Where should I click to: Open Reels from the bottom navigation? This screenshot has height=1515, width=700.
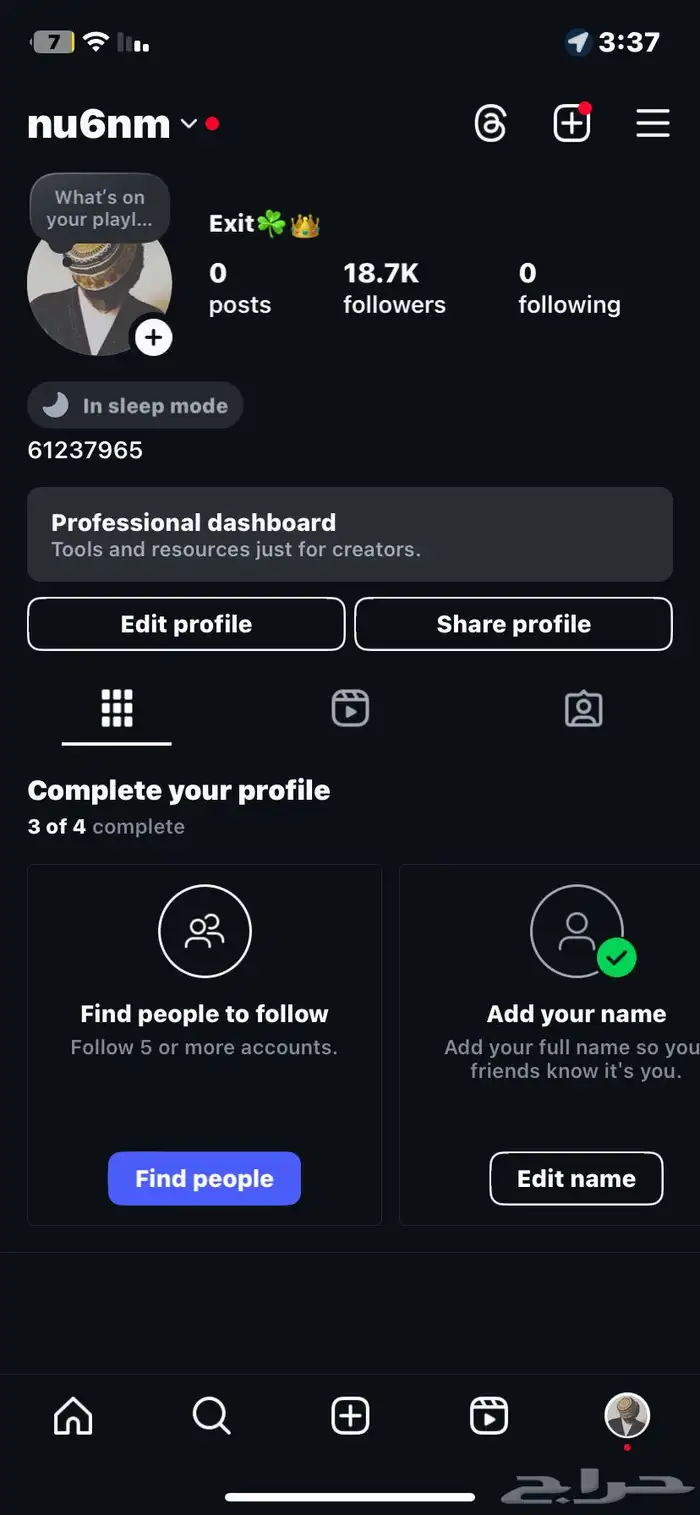489,1415
